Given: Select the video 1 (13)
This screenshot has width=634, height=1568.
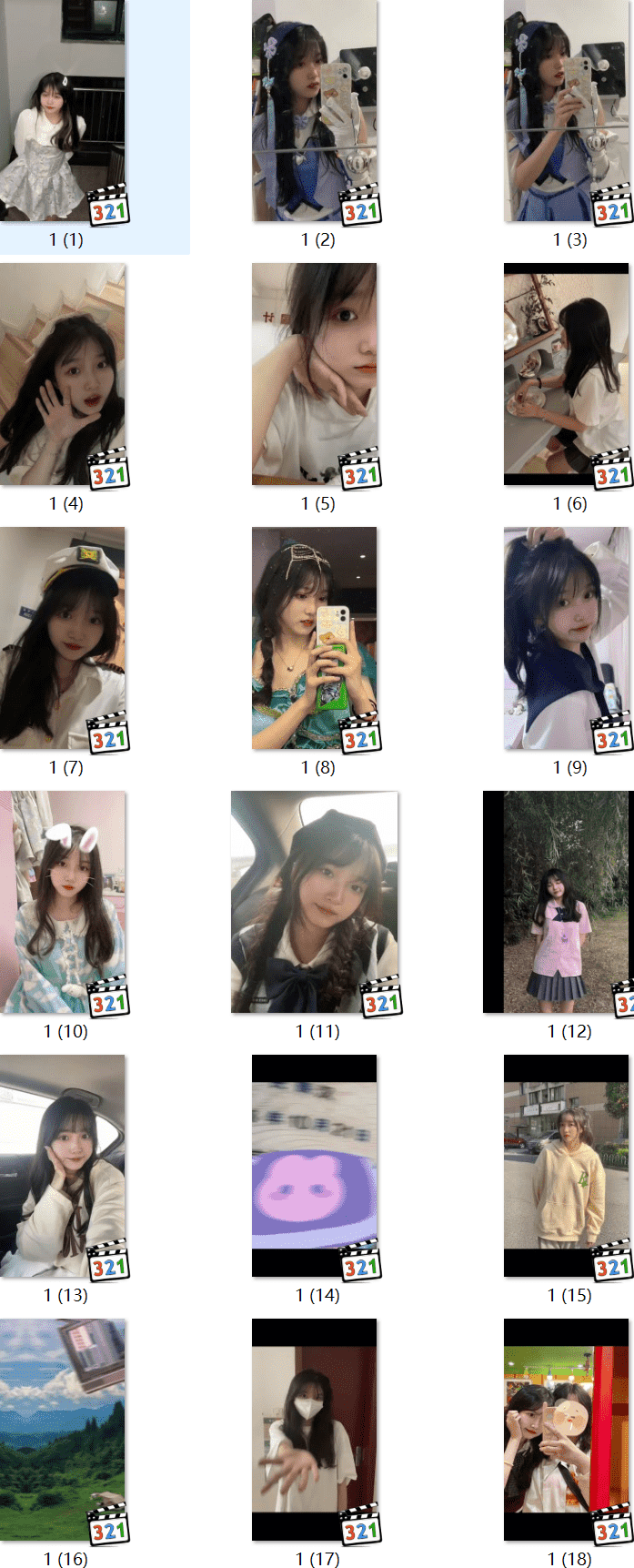Looking at the screenshot, I should click(x=63, y=1166).
